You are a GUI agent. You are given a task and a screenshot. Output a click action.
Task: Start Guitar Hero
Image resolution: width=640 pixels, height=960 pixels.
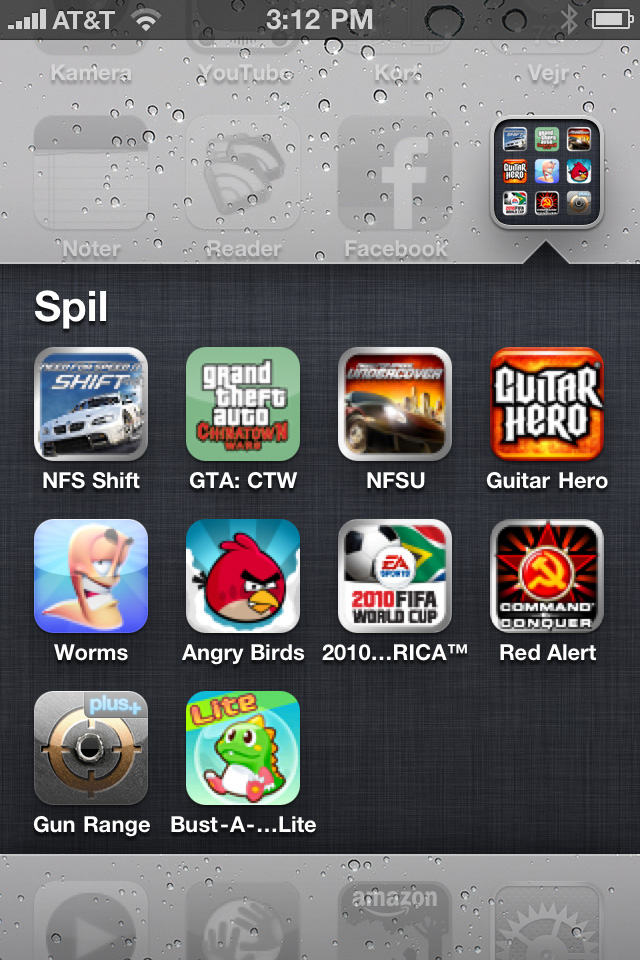tap(547, 403)
